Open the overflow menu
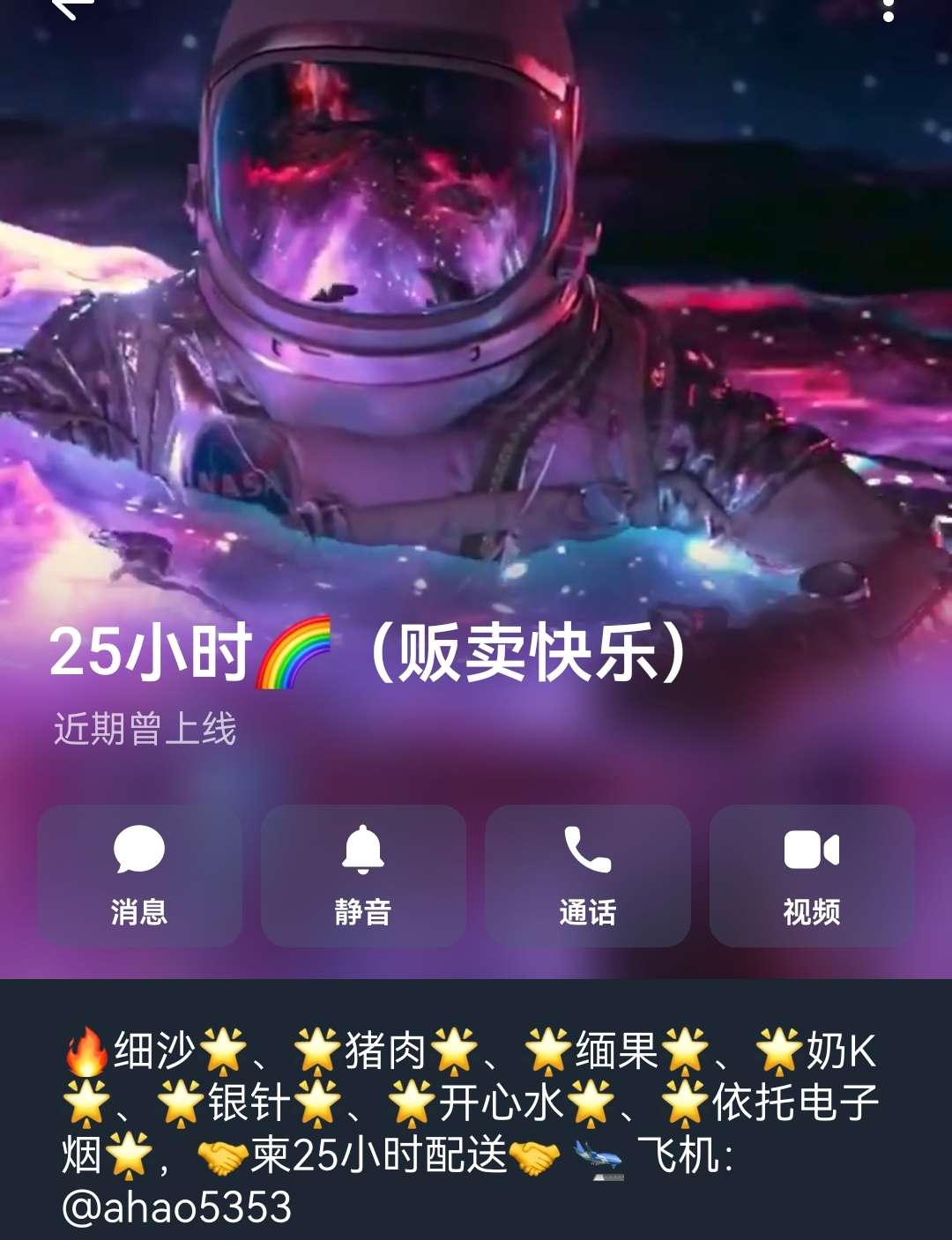Image resolution: width=952 pixels, height=1240 pixels. (888, 9)
